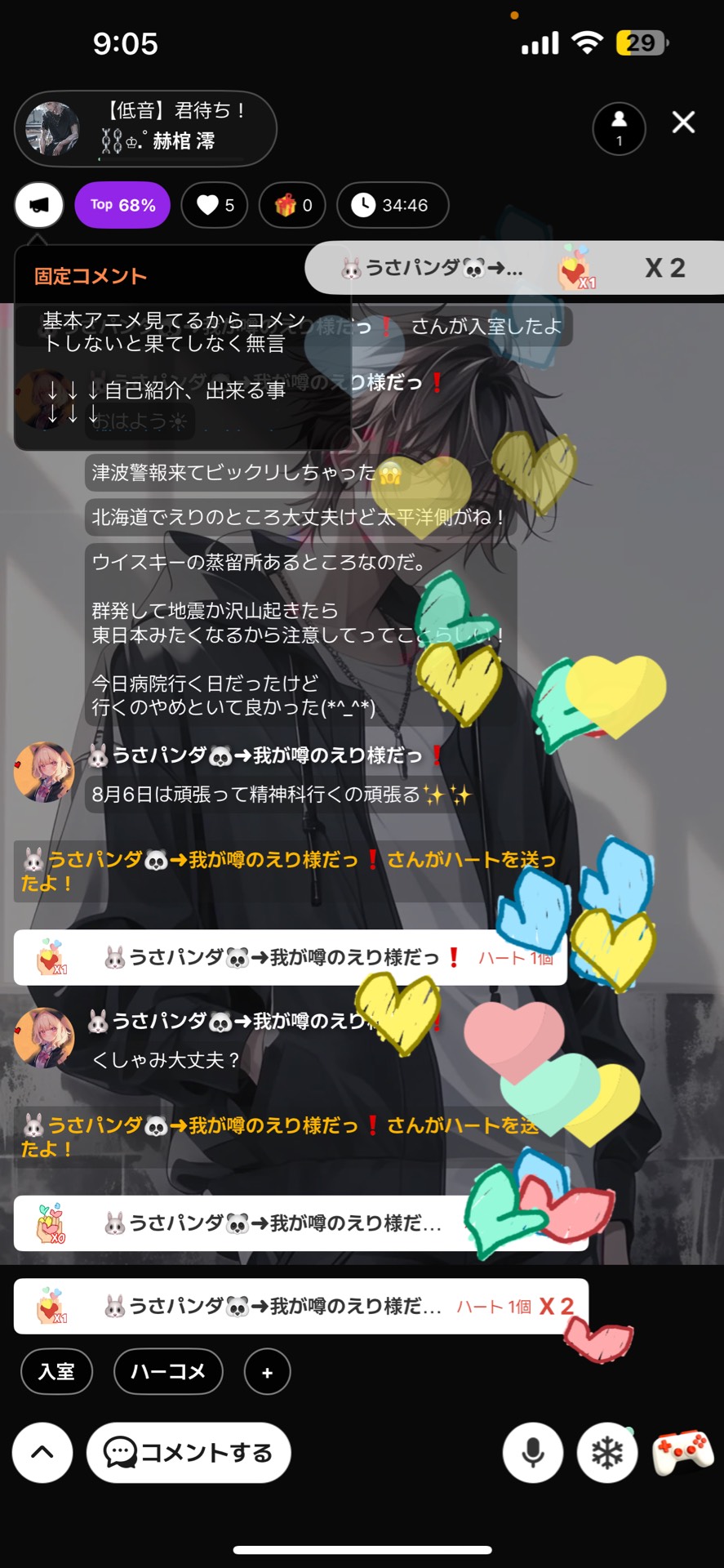Image resolution: width=724 pixels, height=1568 pixels.
Task: Select the 入室 quick comment chip
Action: tap(56, 1371)
